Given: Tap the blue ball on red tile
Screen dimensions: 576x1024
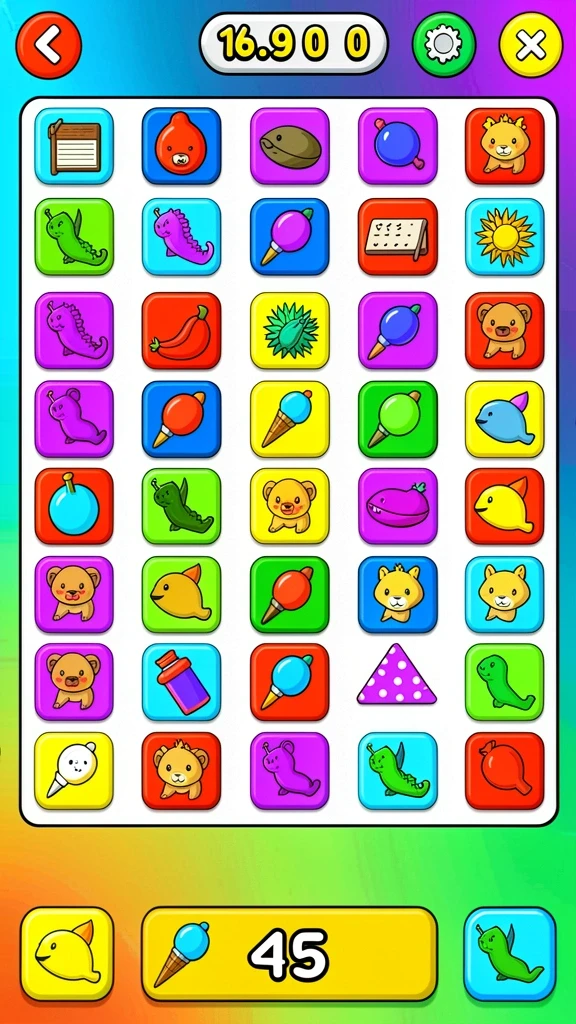Looking at the screenshot, I should pos(74,506).
